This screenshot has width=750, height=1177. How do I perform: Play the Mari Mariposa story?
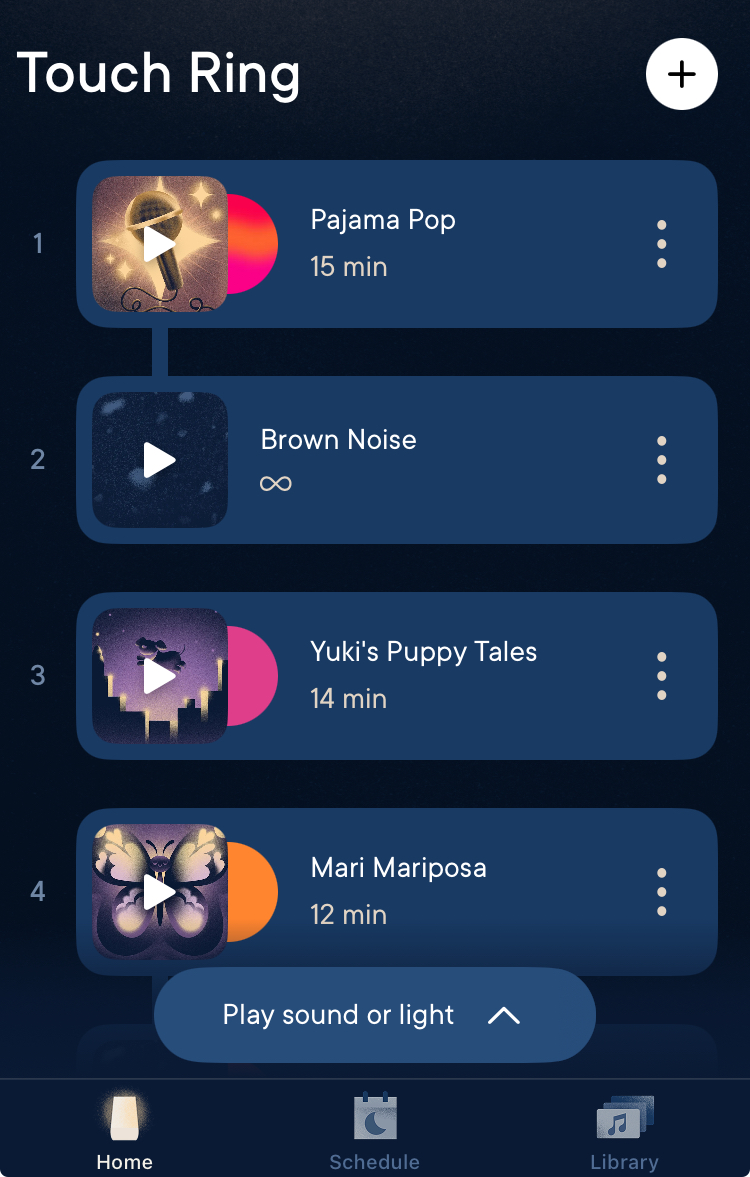[160, 892]
